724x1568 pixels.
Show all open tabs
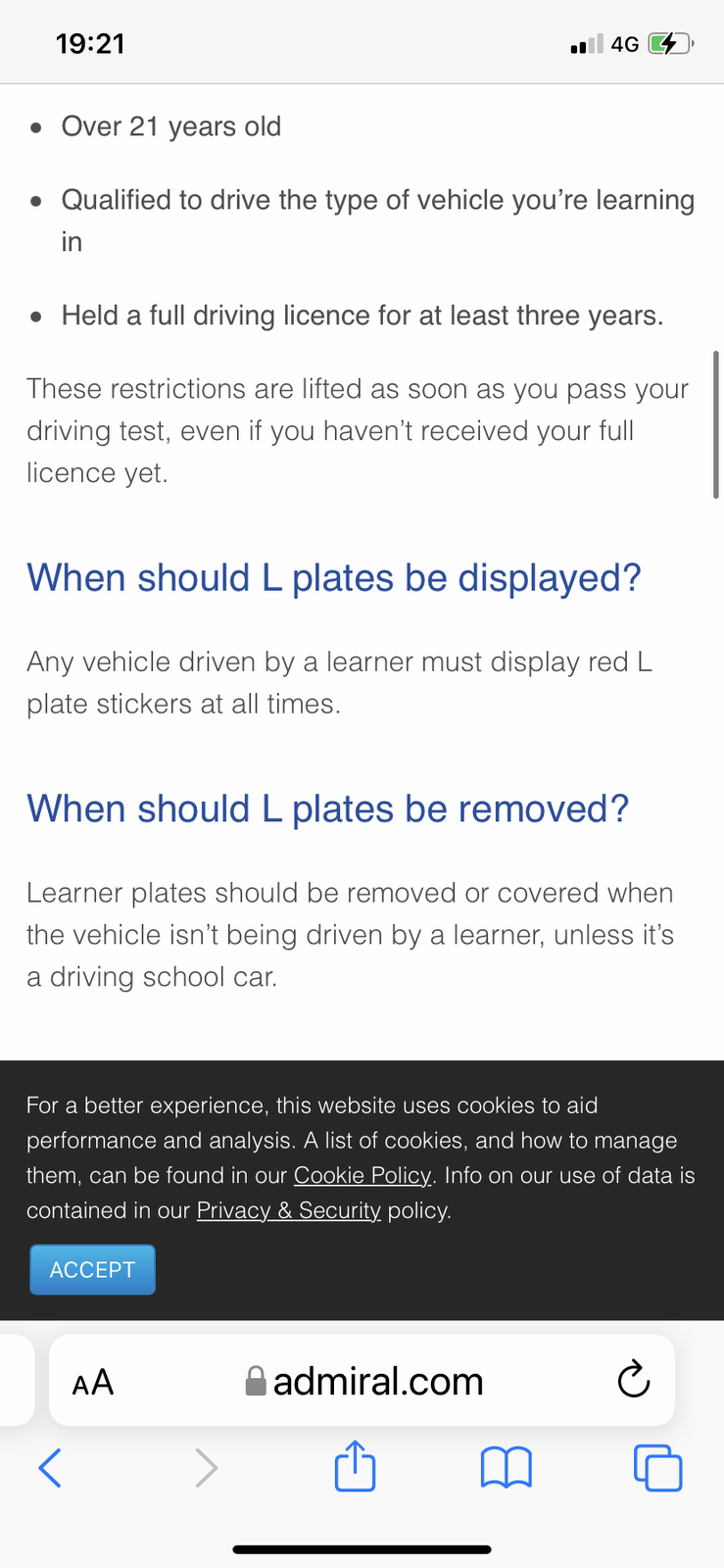click(657, 1467)
